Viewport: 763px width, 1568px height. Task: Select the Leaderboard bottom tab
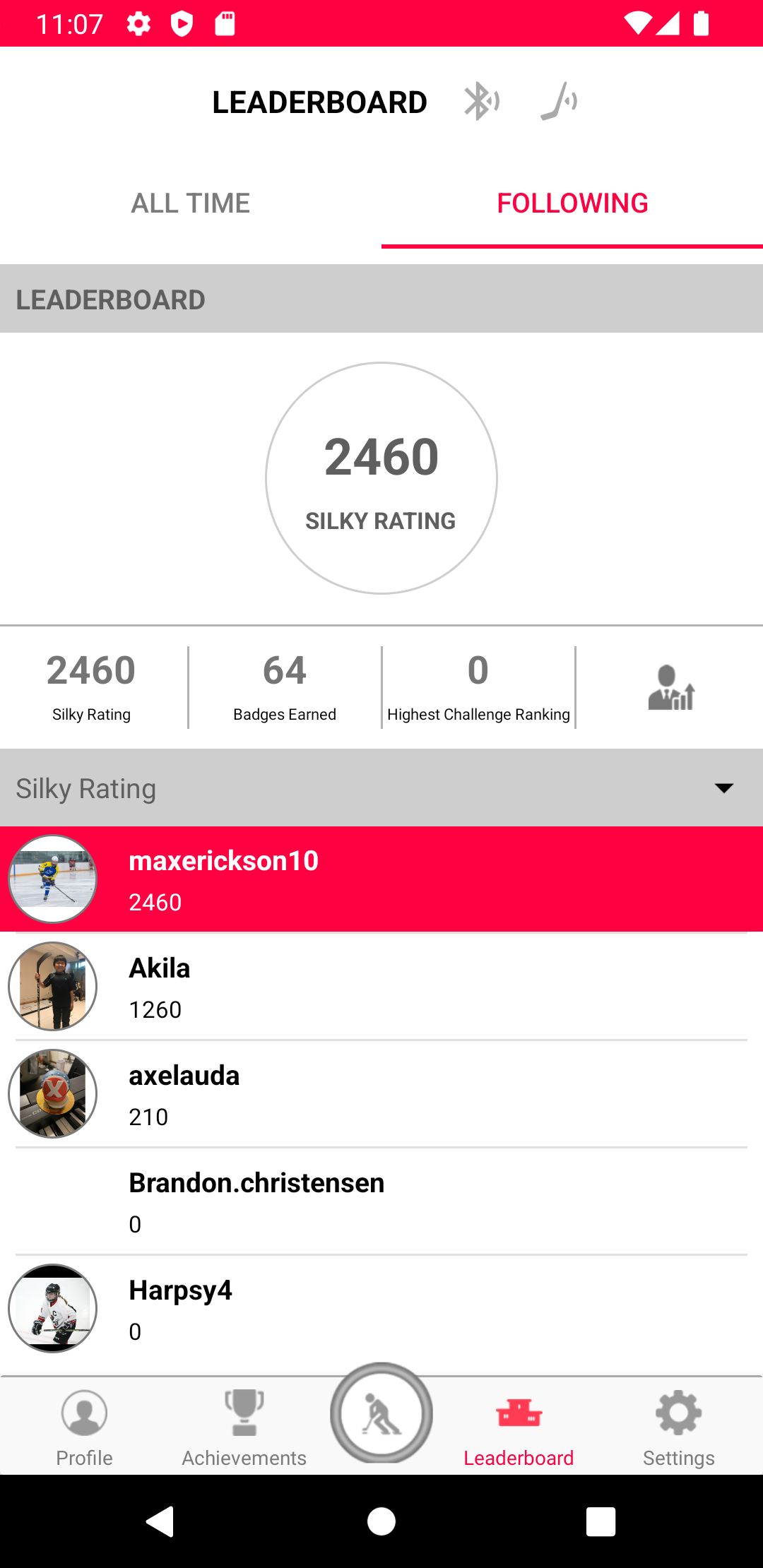click(519, 1427)
